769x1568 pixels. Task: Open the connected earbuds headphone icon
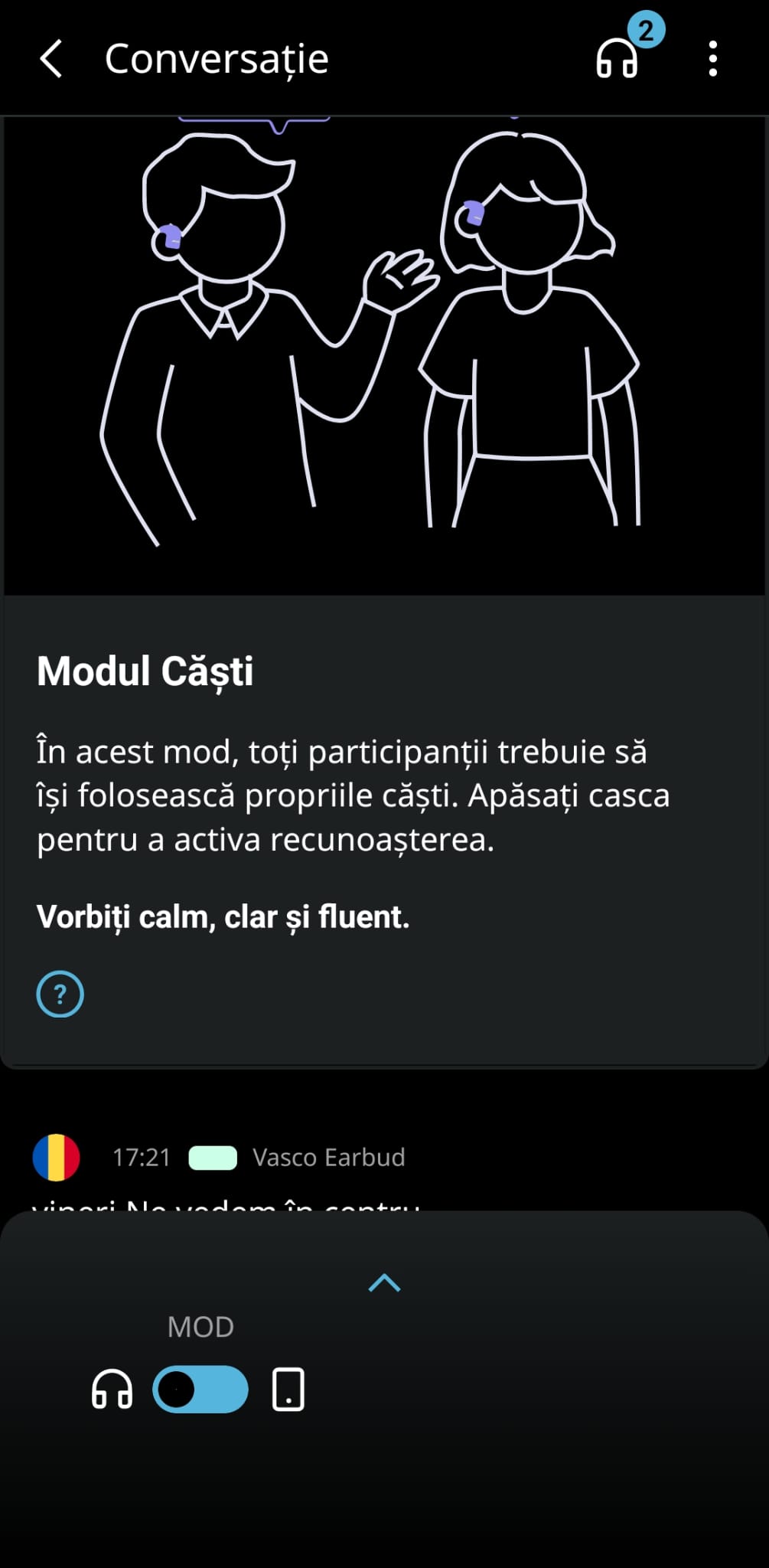coord(617,58)
